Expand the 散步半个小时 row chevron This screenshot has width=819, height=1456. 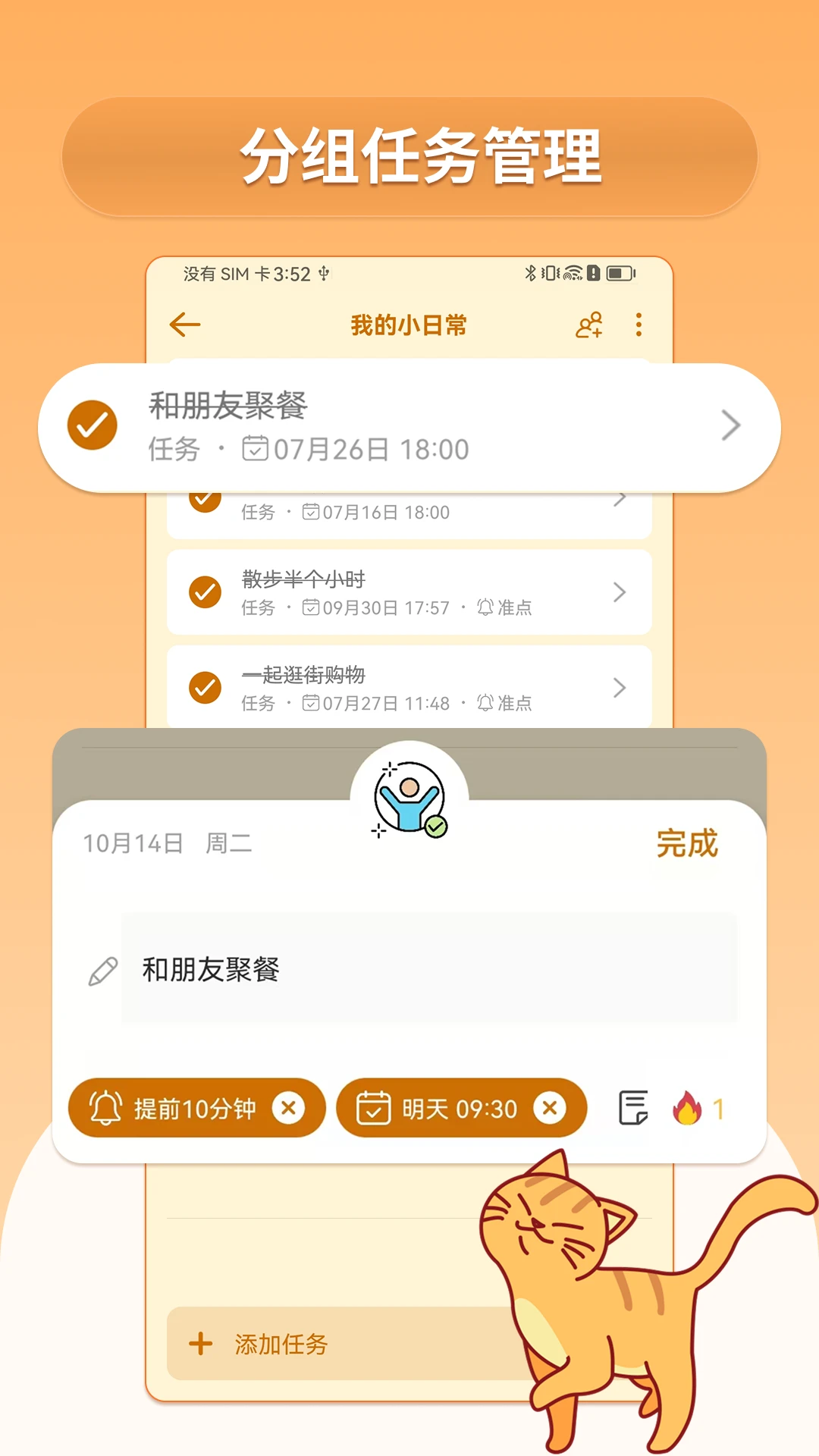(619, 592)
